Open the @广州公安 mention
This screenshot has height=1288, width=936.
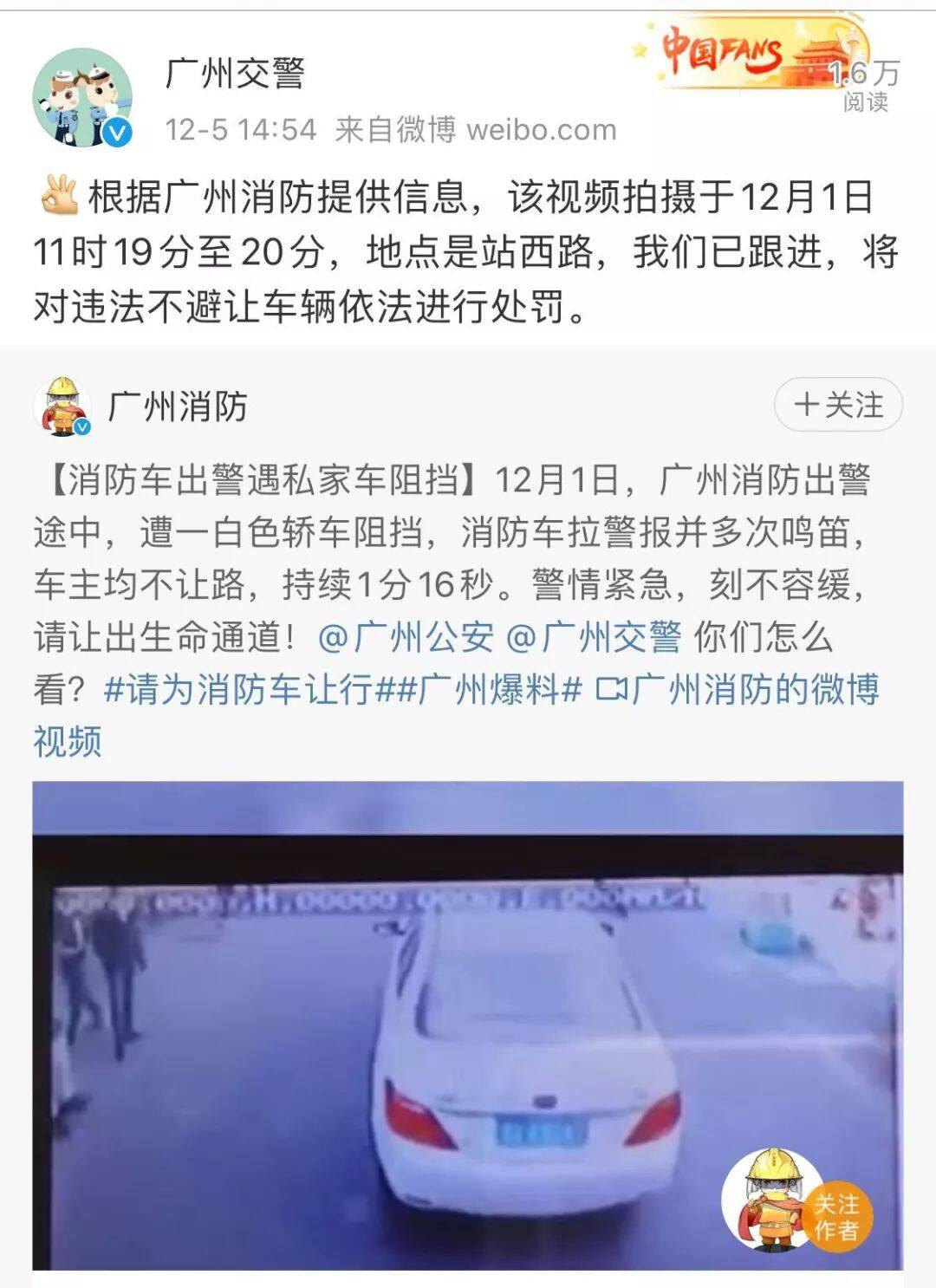(x=406, y=638)
